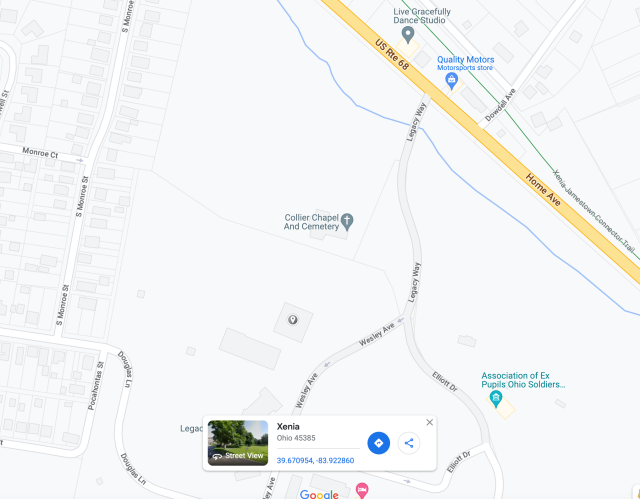Select Quality Motors store marker
The image size is (640, 499).
pyautogui.click(x=452, y=80)
